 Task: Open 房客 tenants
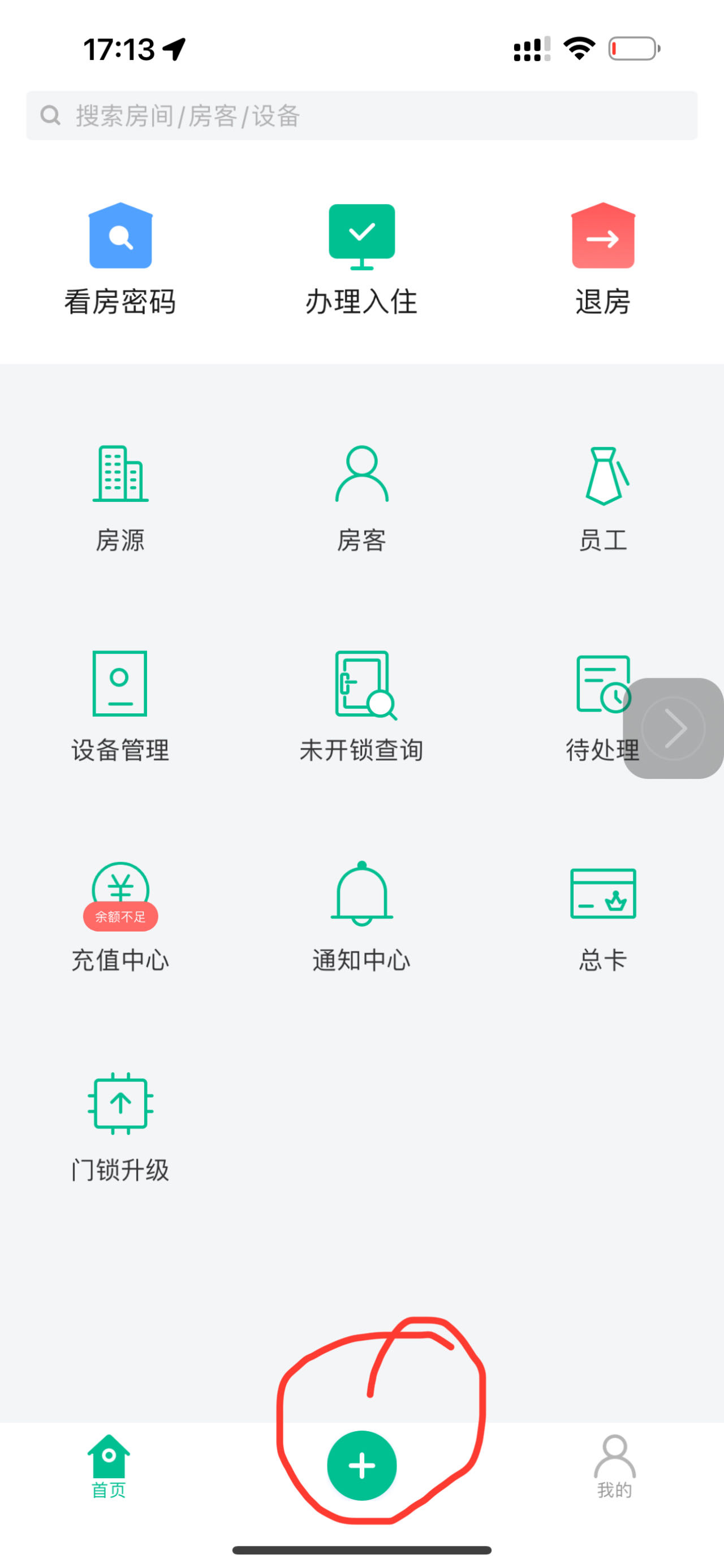[x=361, y=498]
